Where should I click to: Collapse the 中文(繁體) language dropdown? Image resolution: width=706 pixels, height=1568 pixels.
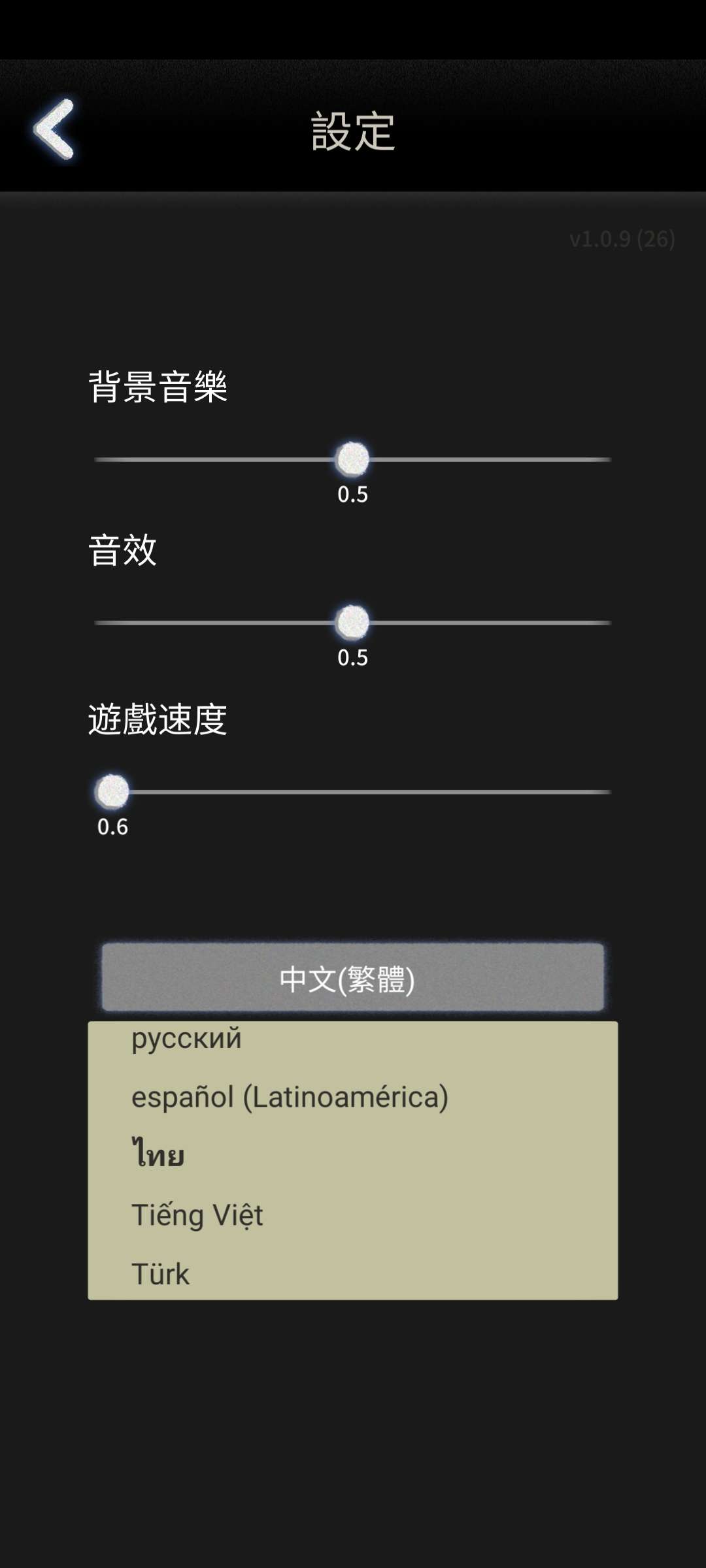[352, 977]
